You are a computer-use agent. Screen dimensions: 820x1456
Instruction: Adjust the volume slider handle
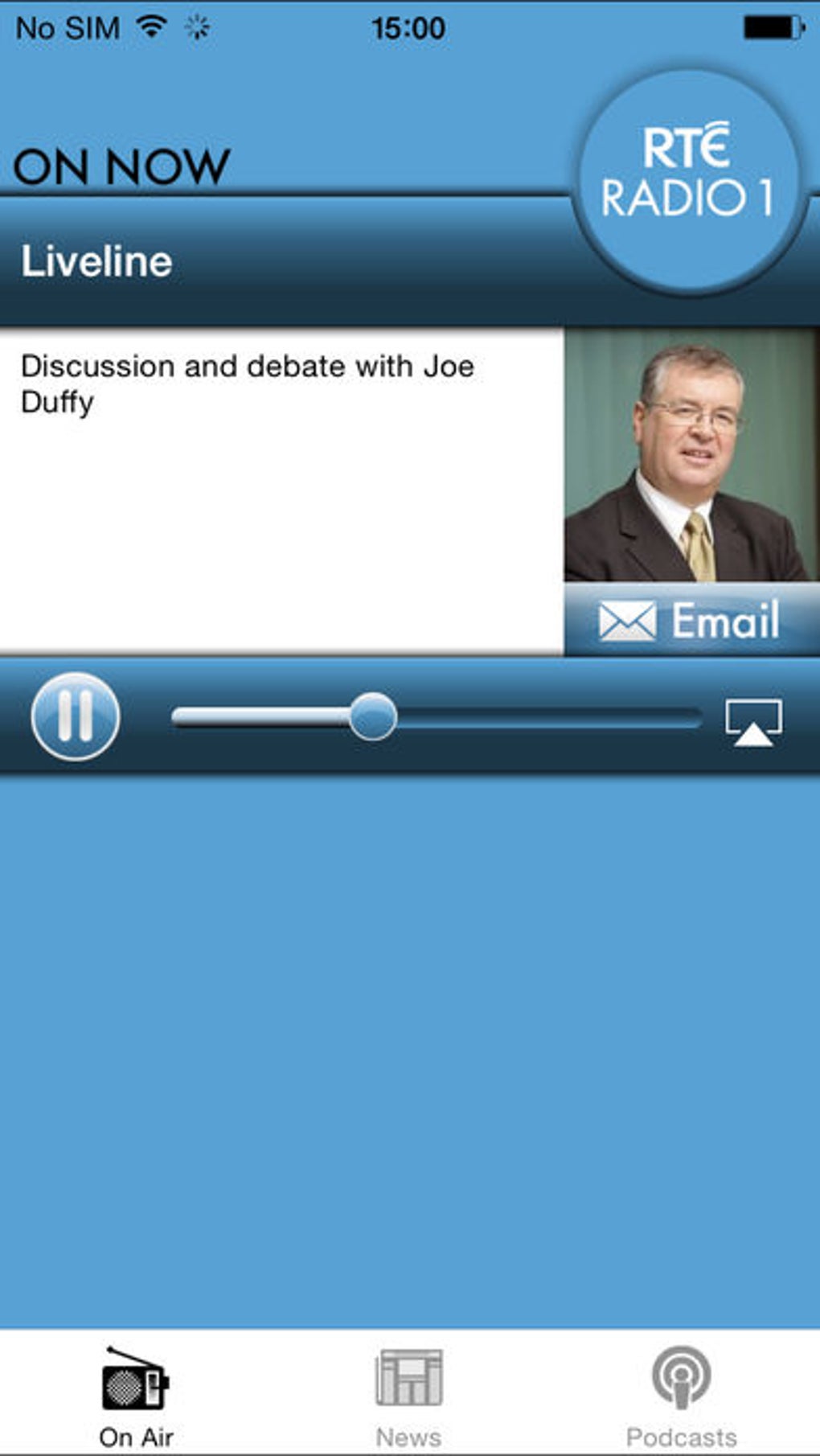[x=373, y=718]
